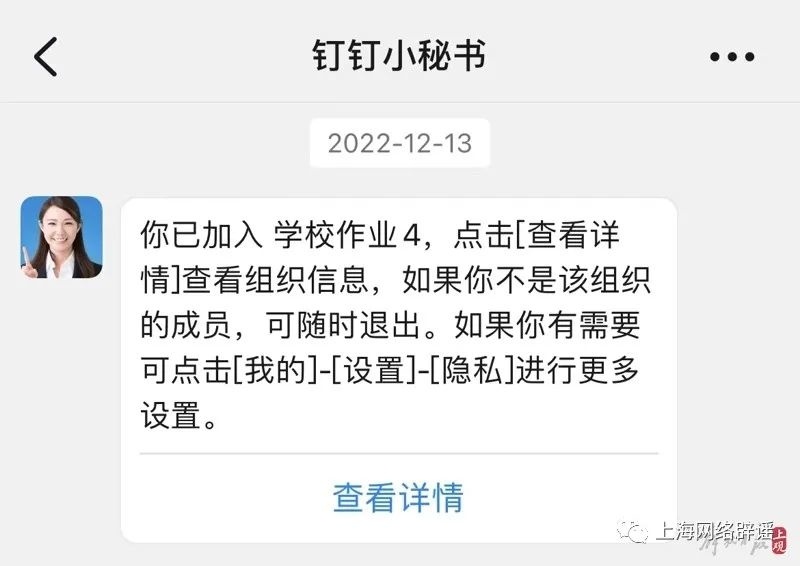Open the three-dot overflow menu

(732, 57)
